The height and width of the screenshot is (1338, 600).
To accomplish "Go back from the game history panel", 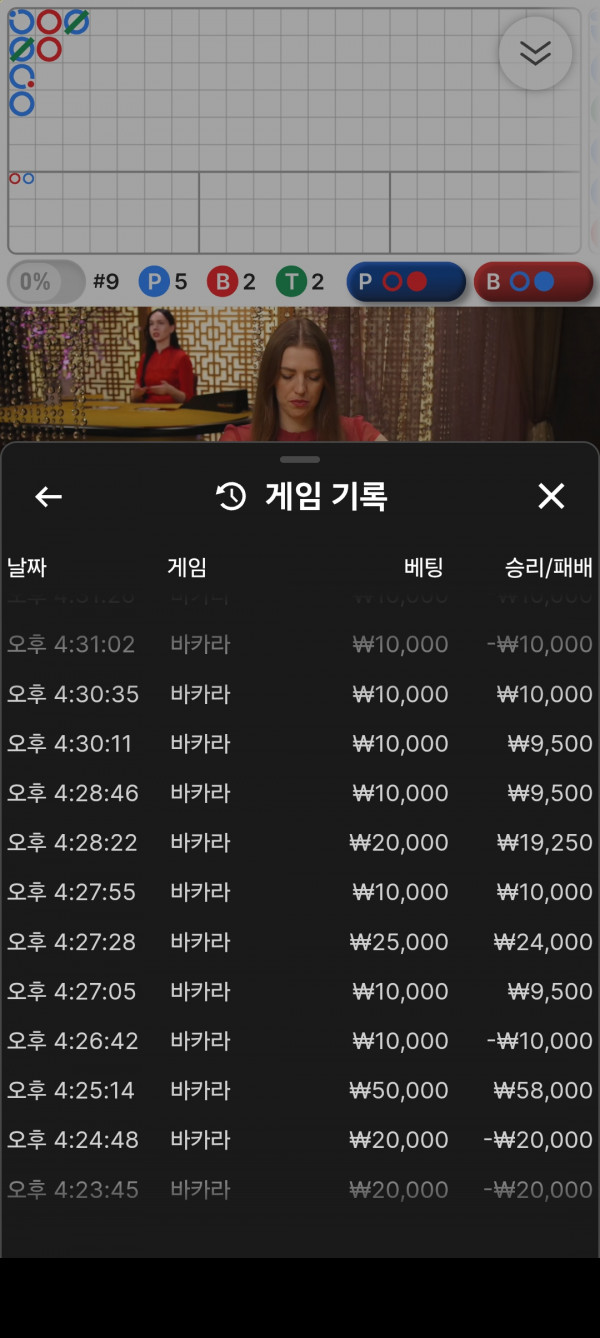I will 48,496.
